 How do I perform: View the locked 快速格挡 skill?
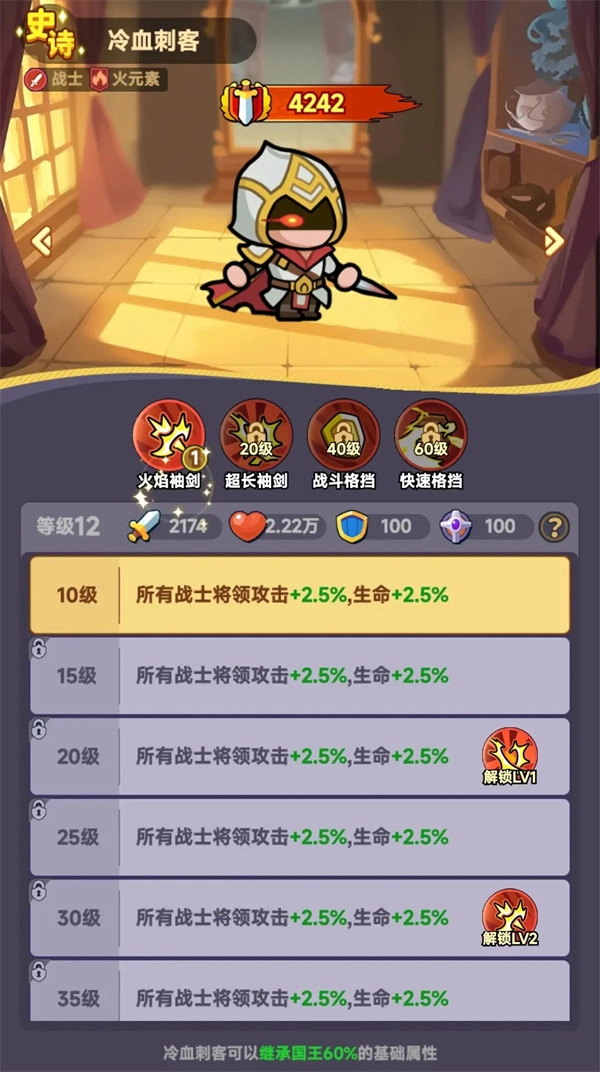click(430, 435)
